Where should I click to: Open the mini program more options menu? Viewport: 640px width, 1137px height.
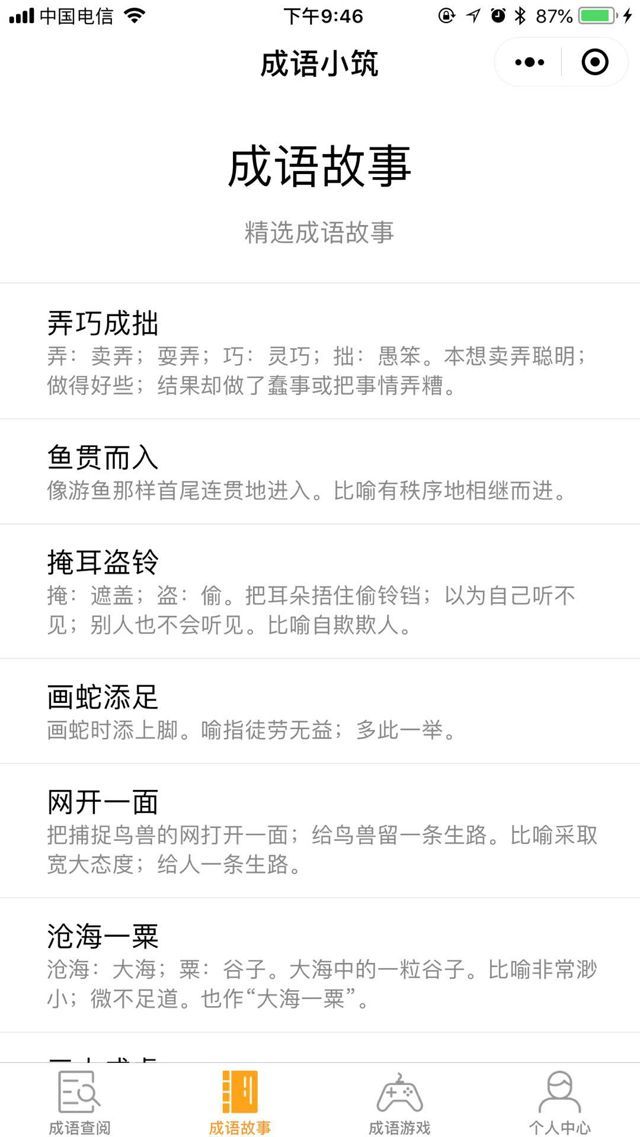coord(529,63)
